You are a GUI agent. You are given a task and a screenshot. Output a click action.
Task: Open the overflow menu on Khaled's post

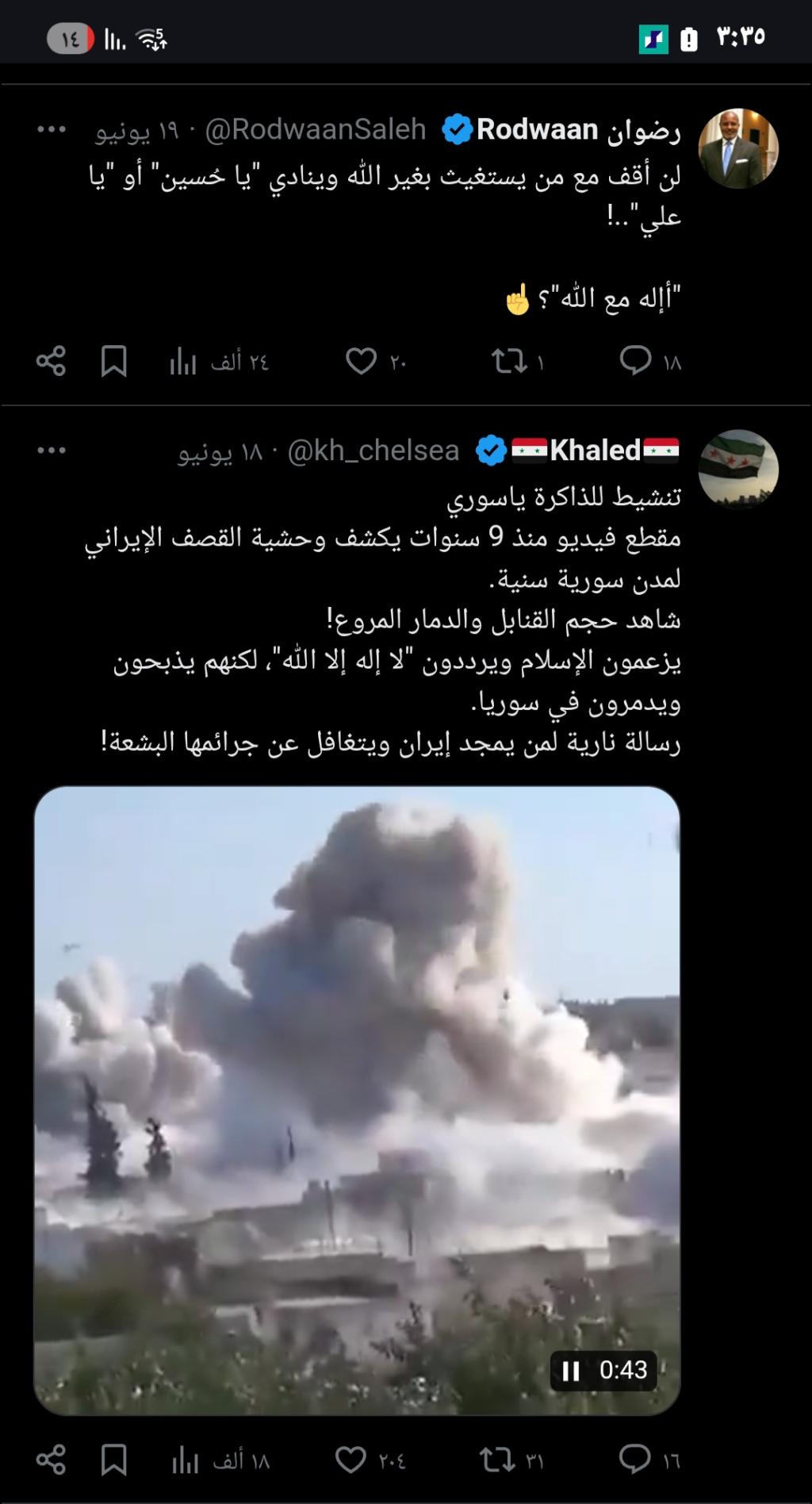click(52, 451)
